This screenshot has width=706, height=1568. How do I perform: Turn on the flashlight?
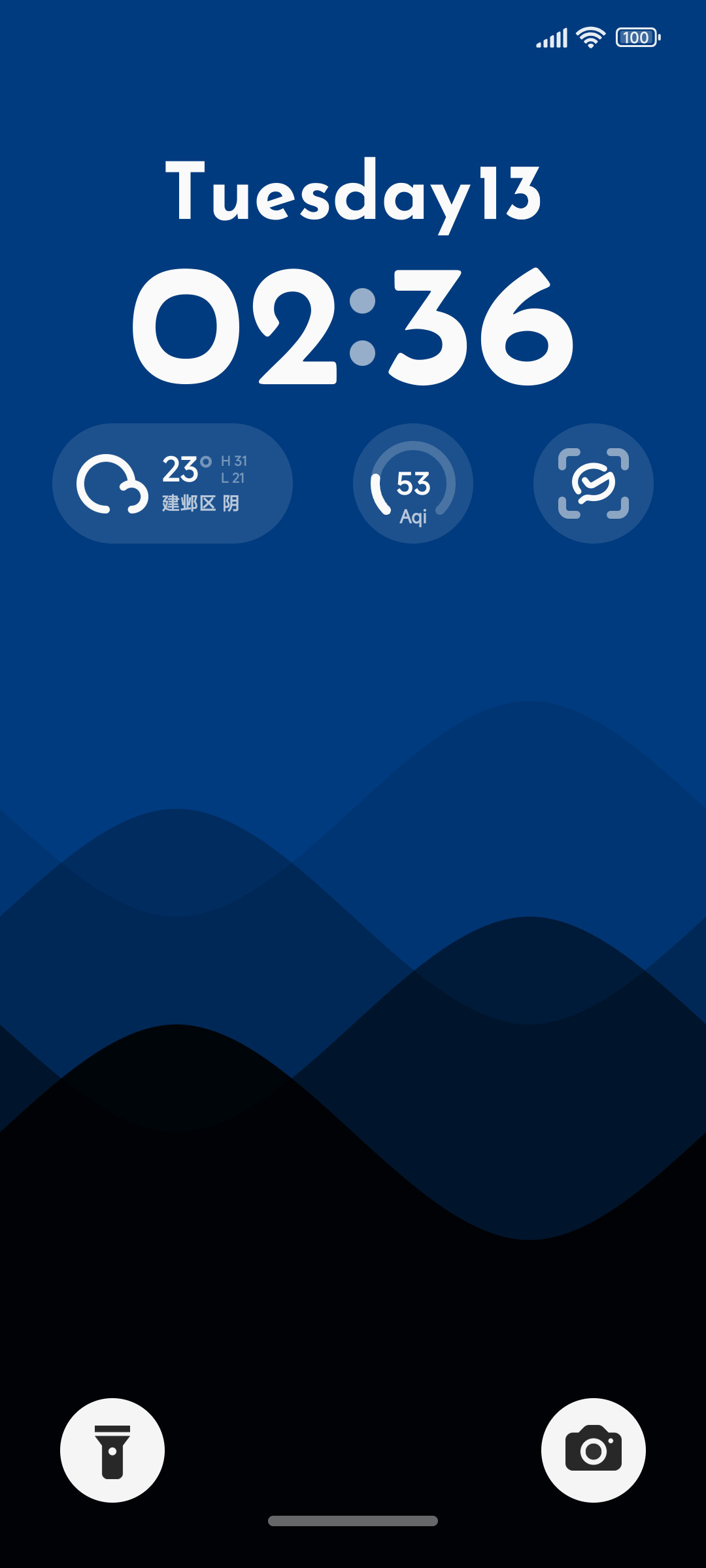(112, 1450)
